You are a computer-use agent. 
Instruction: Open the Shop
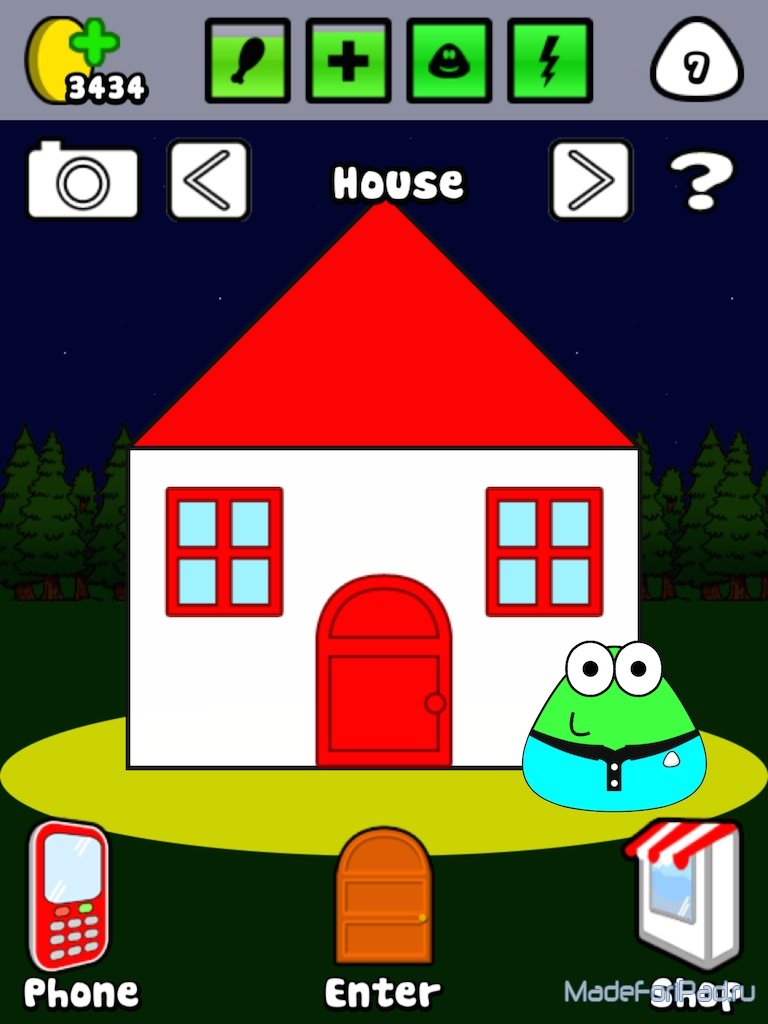pyautogui.click(x=687, y=895)
